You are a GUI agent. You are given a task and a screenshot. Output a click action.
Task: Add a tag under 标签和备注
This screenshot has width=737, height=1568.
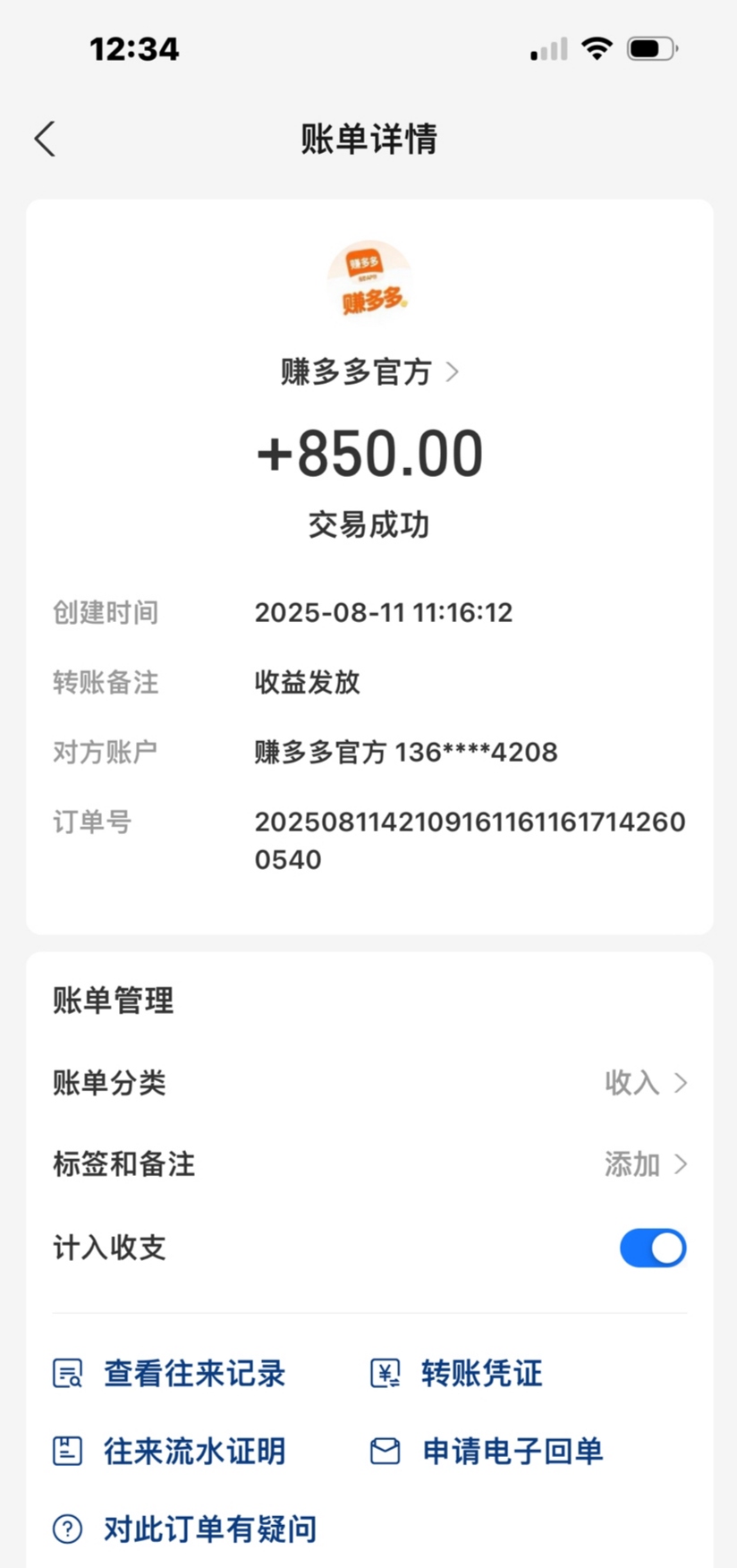click(x=644, y=1164)
